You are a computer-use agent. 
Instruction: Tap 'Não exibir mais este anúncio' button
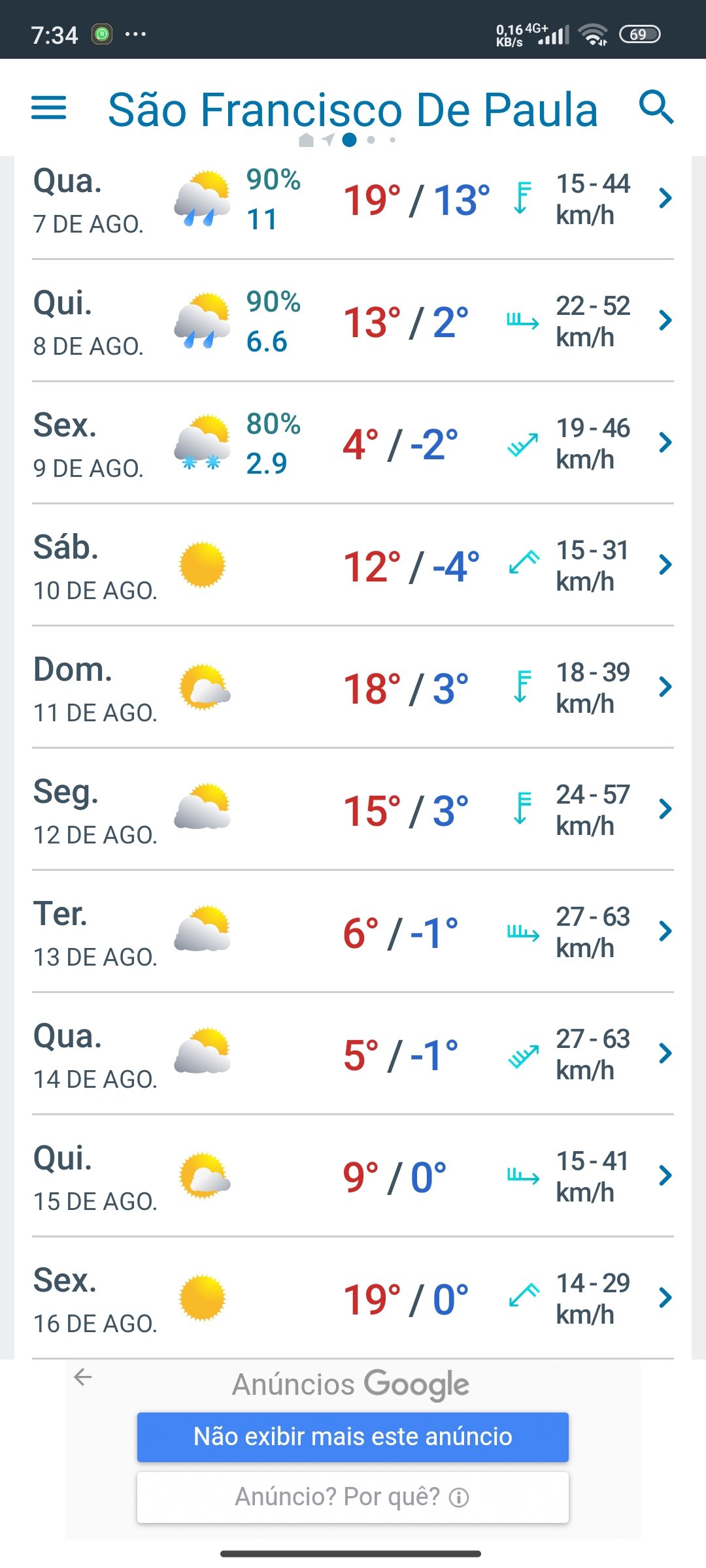(x=353, y=1437)
